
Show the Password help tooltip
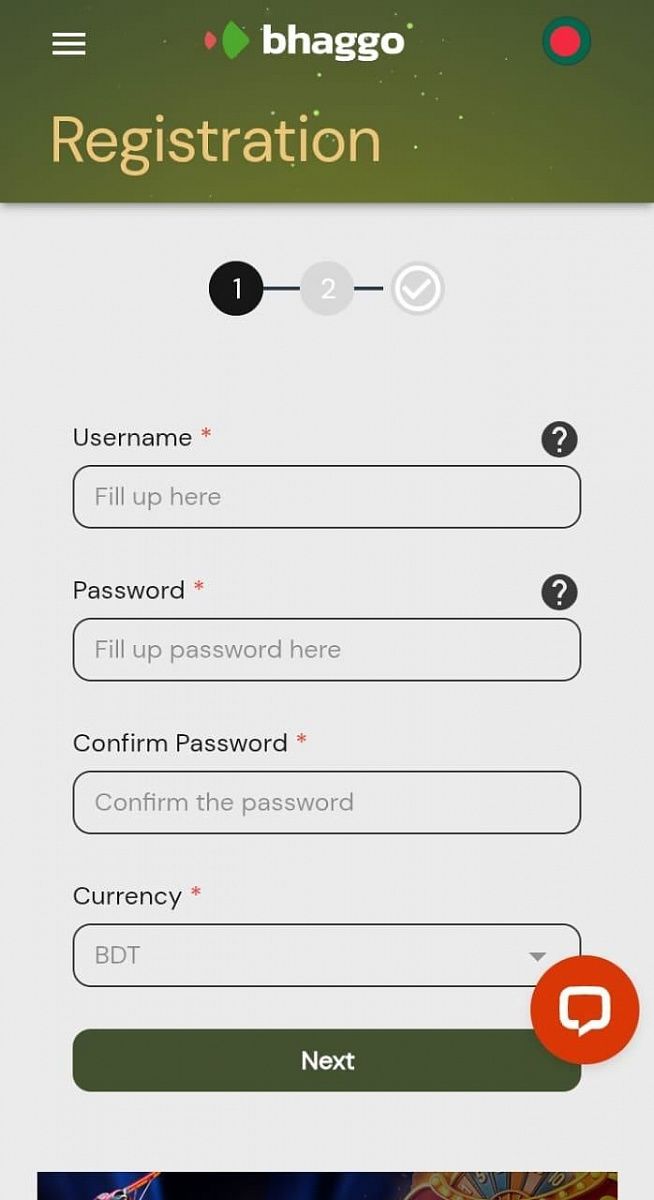[559, 593]
